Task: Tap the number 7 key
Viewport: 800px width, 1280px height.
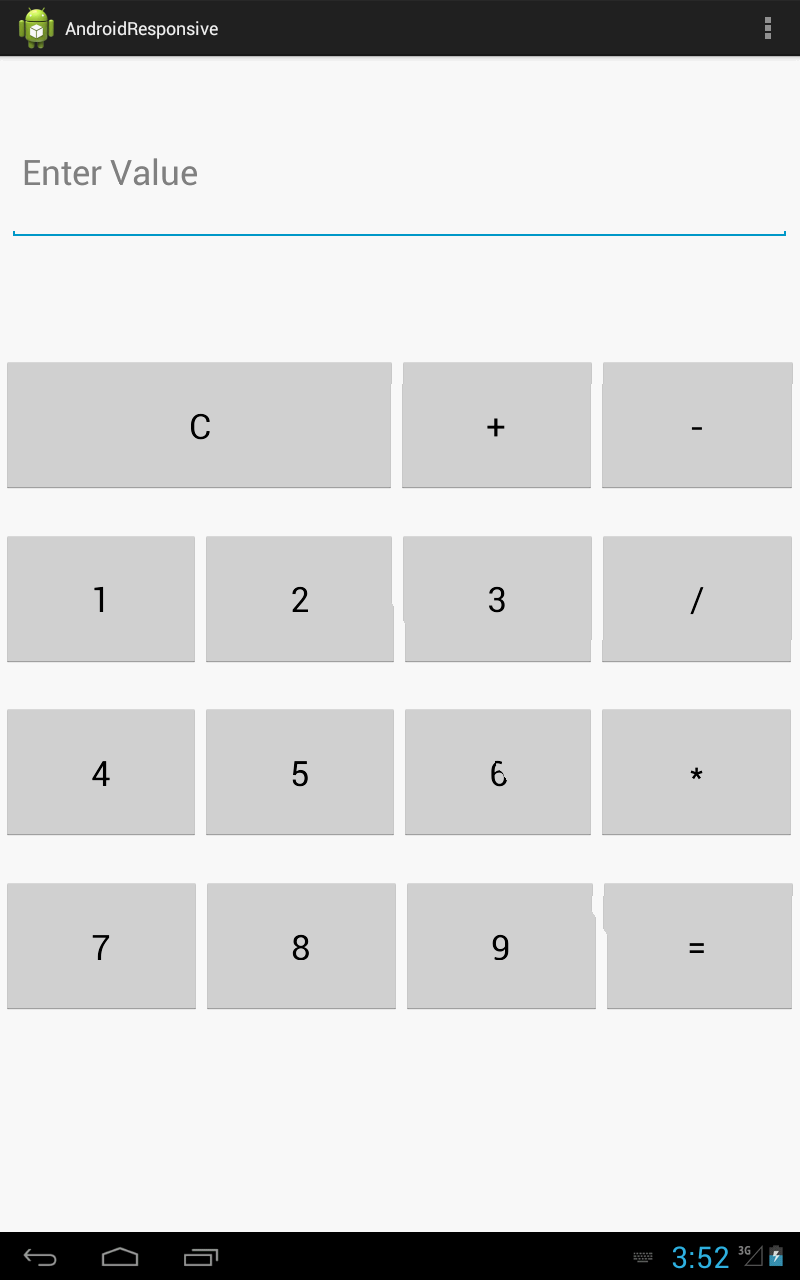Action: (101, 946)
